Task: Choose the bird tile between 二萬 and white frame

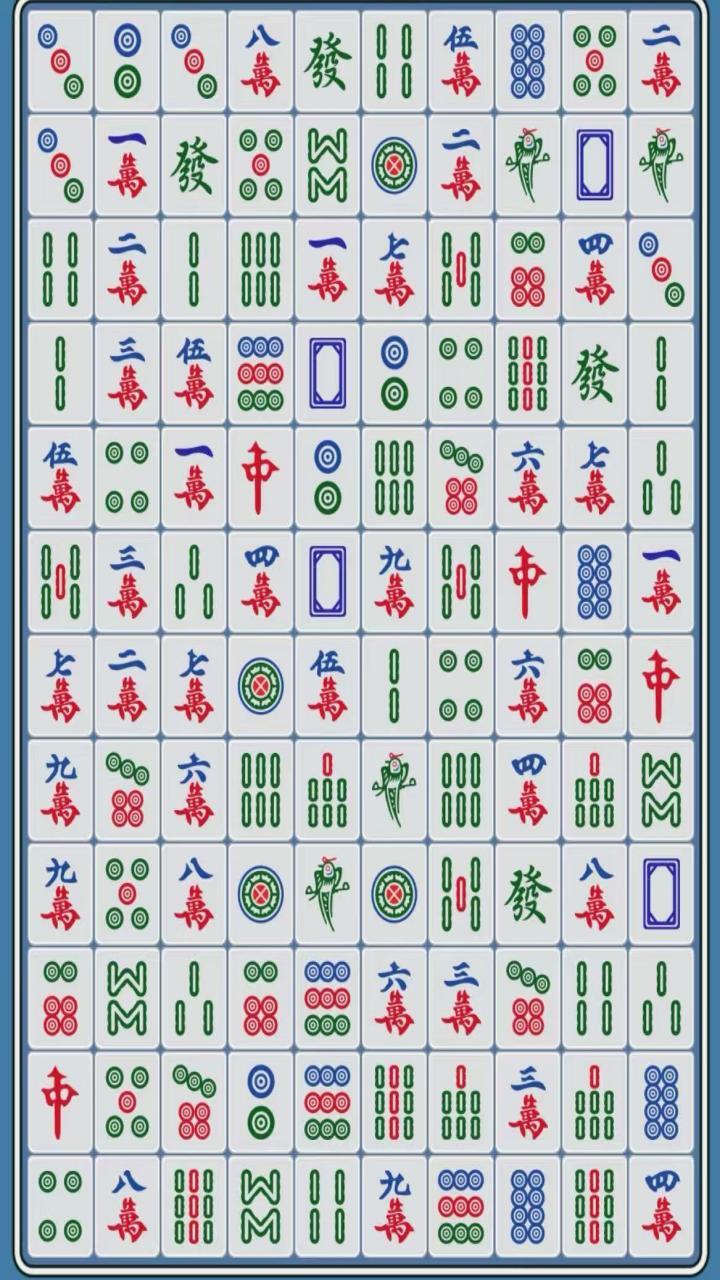Action: point(527,165)
